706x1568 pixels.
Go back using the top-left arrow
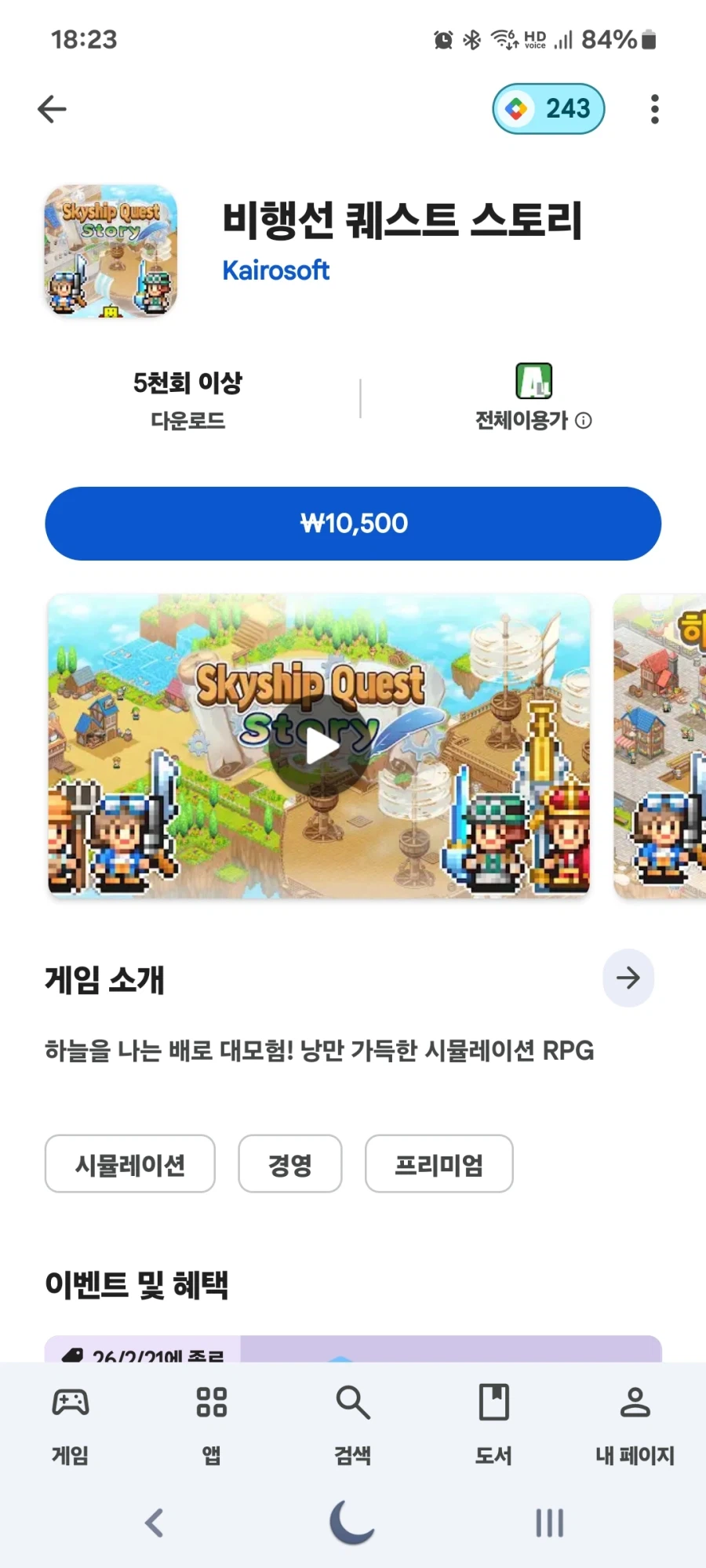52,109
